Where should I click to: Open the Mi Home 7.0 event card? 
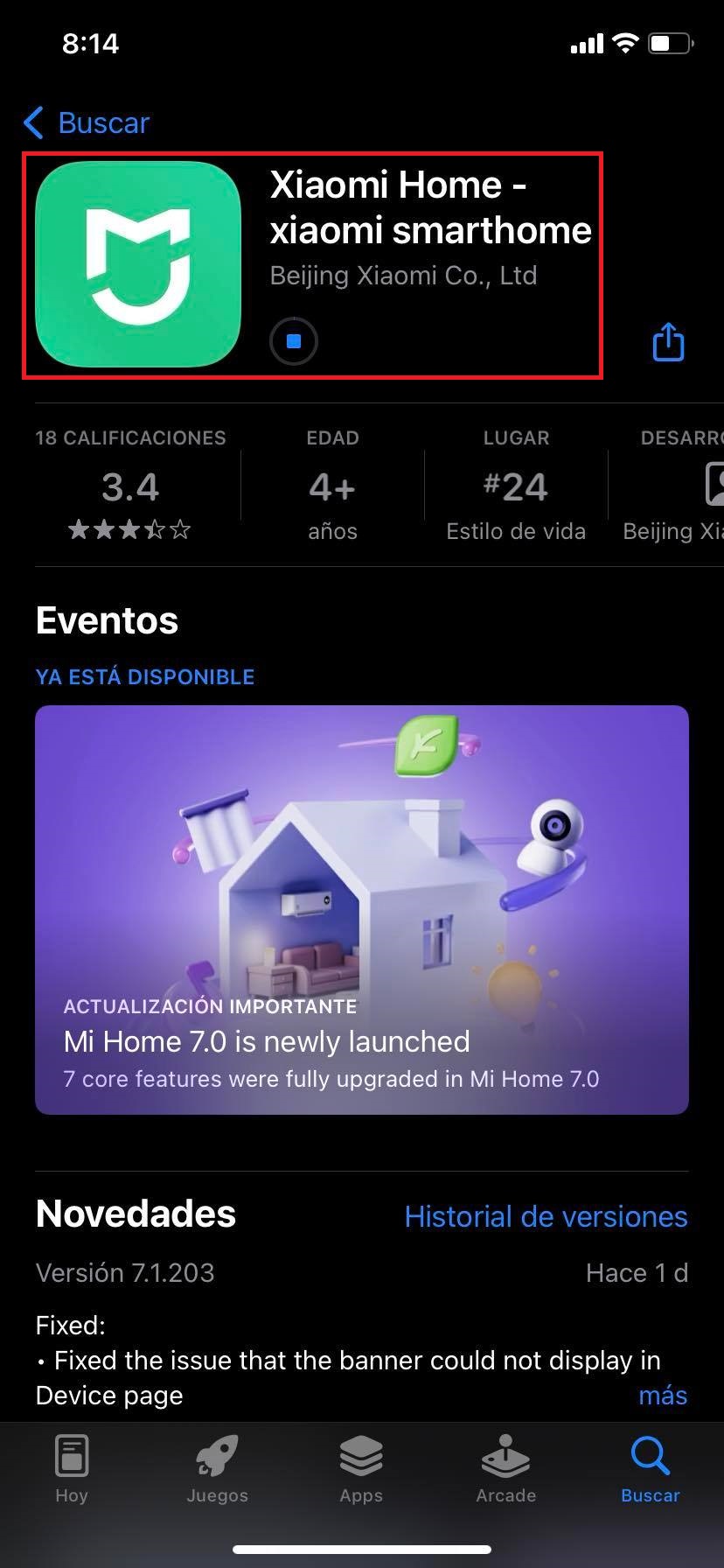(362, 910)
